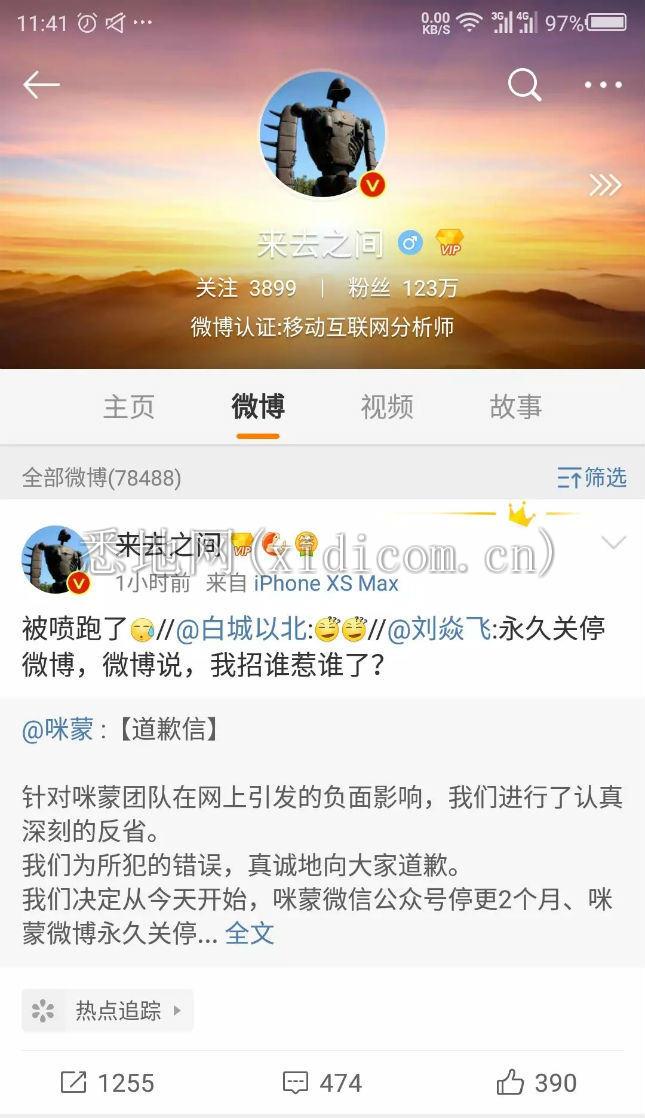Image resolution: width=645 pixels, height=1118 pixels.
Task: View the 粉丝 123万 followers list
Action: (403, 288)
